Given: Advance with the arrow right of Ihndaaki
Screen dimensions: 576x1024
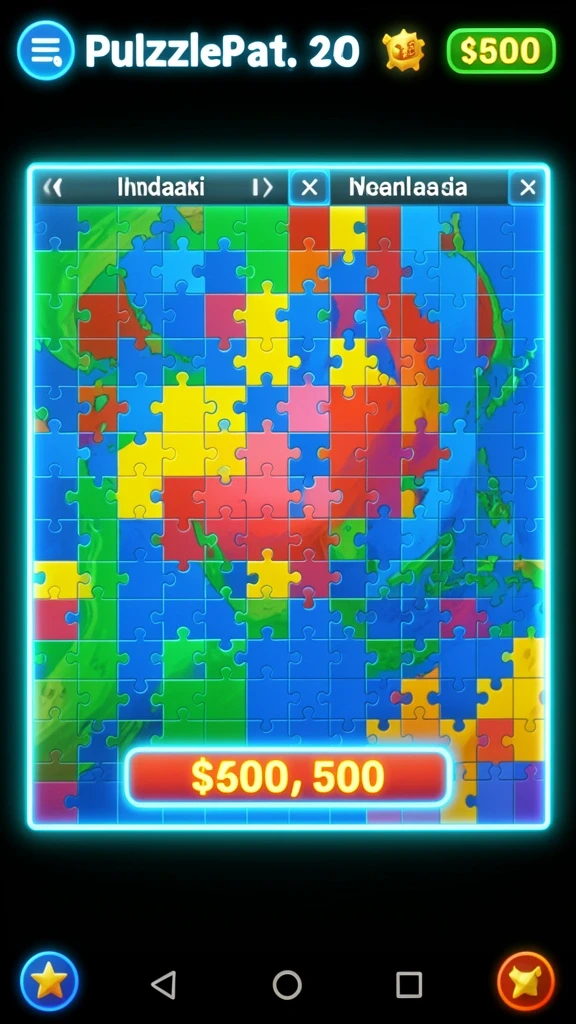Looking at the screenshot, I should coord(262,188).
